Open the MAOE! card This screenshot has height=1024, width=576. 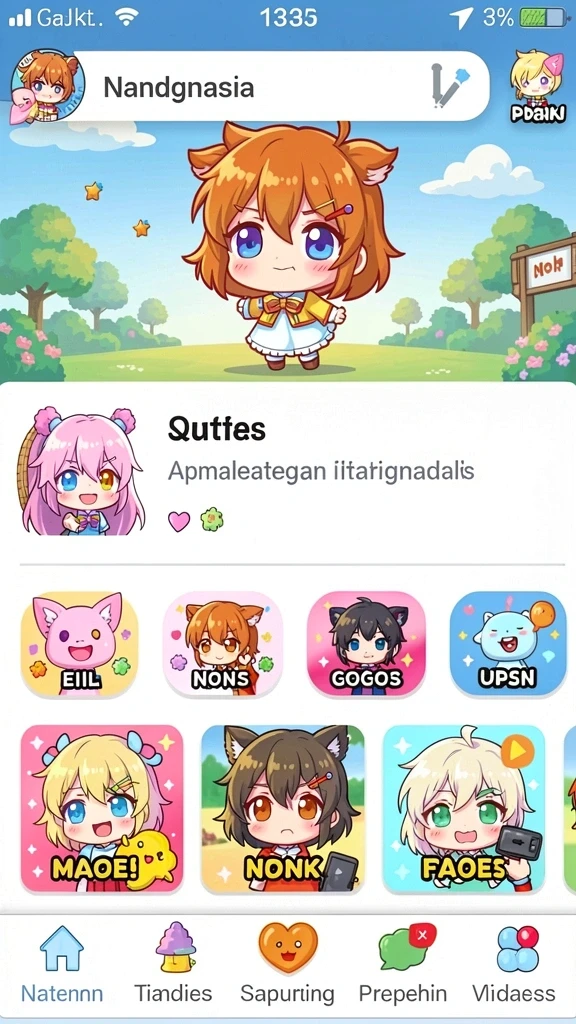102,808
